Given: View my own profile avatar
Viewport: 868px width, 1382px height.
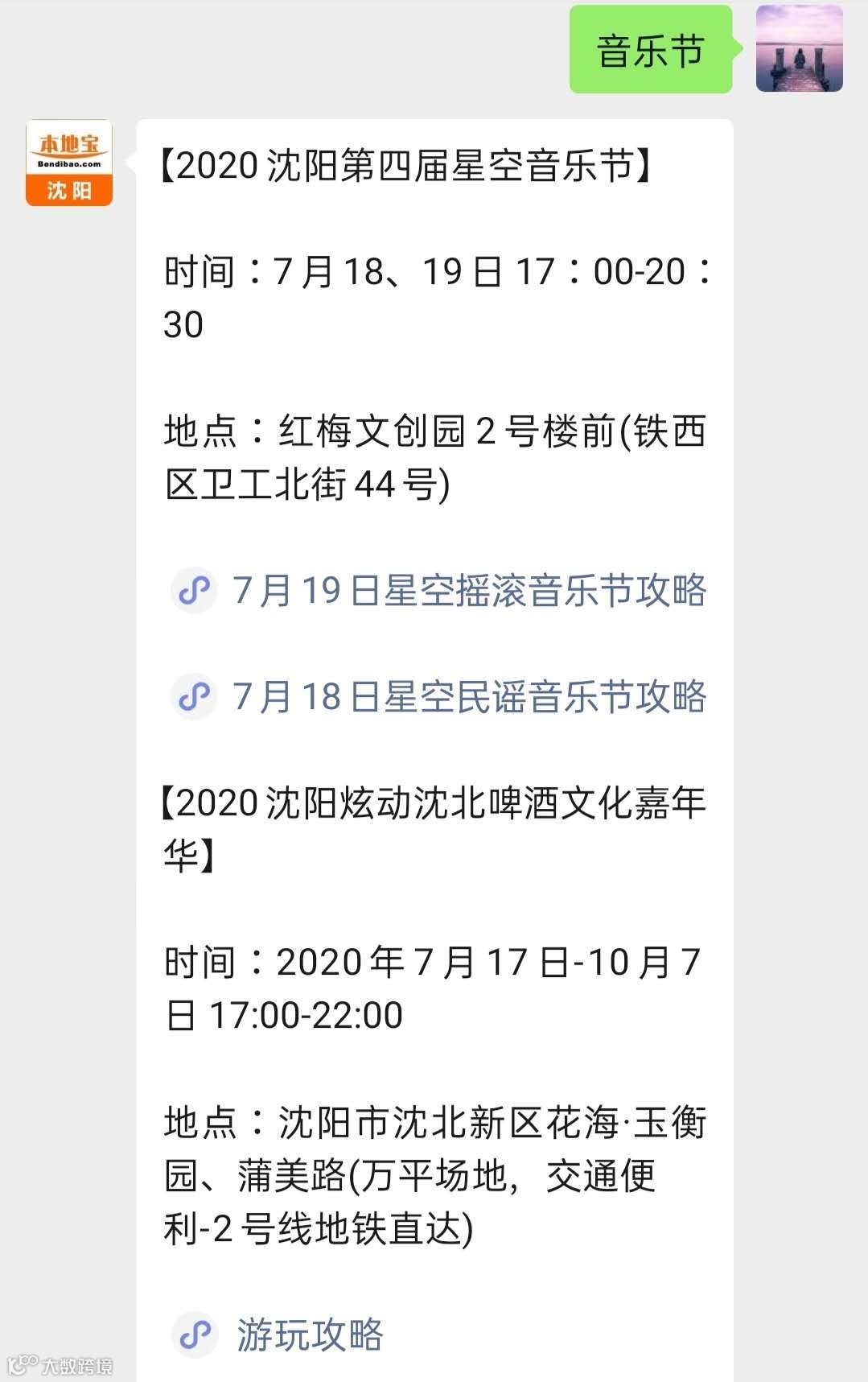Looking at the screenshot, I should (x=799, y=49).
